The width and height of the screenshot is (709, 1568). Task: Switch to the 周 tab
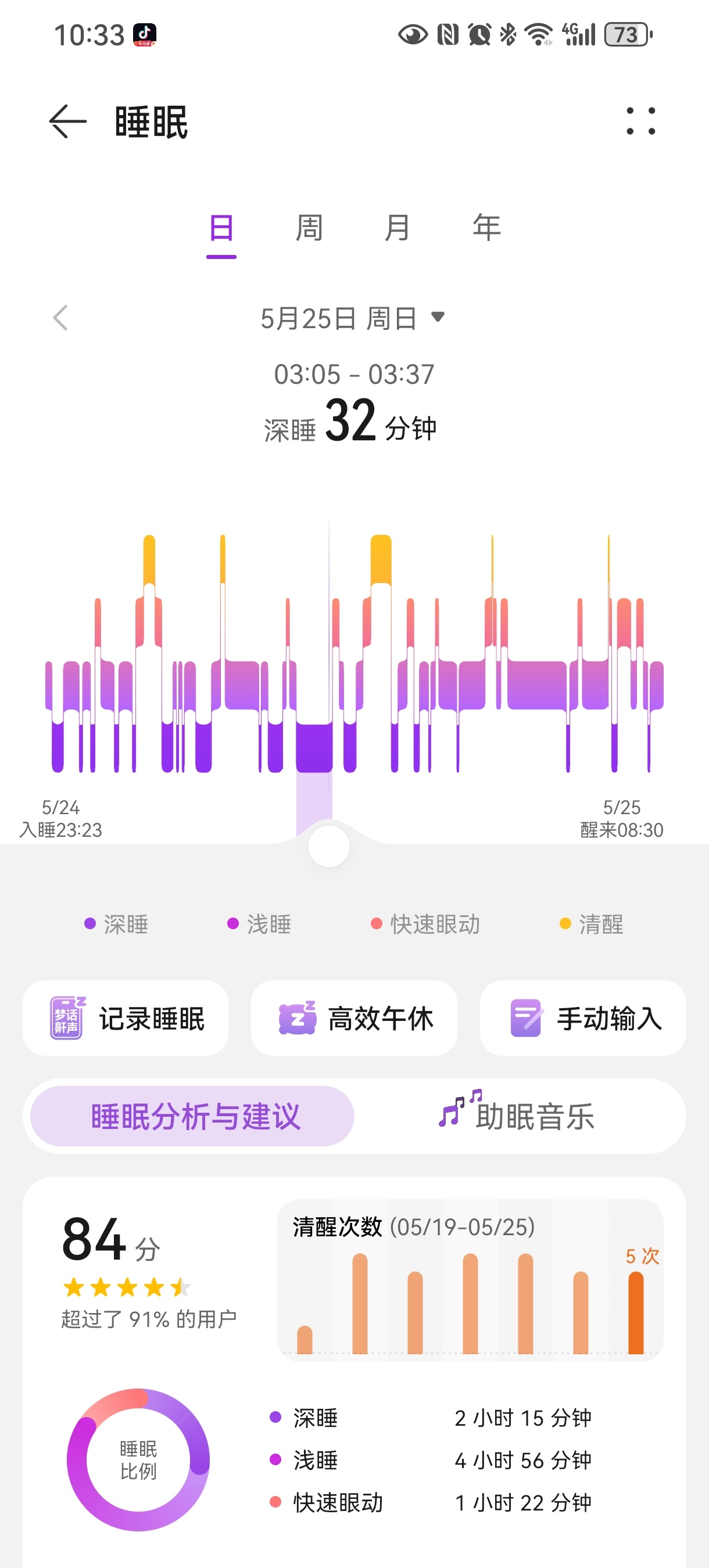(x=309, y=228)
